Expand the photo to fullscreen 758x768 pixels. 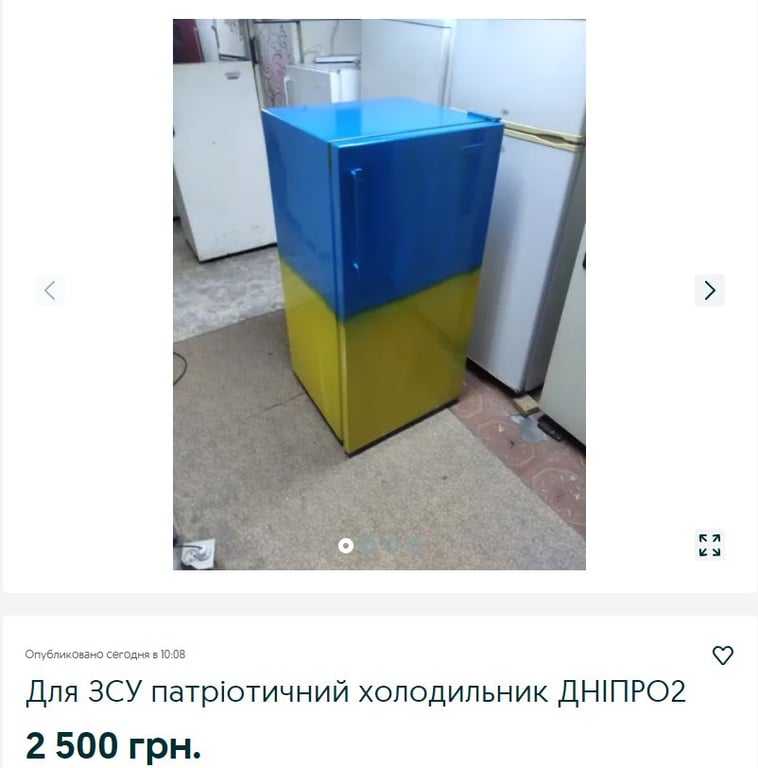[x=709, y=545]
